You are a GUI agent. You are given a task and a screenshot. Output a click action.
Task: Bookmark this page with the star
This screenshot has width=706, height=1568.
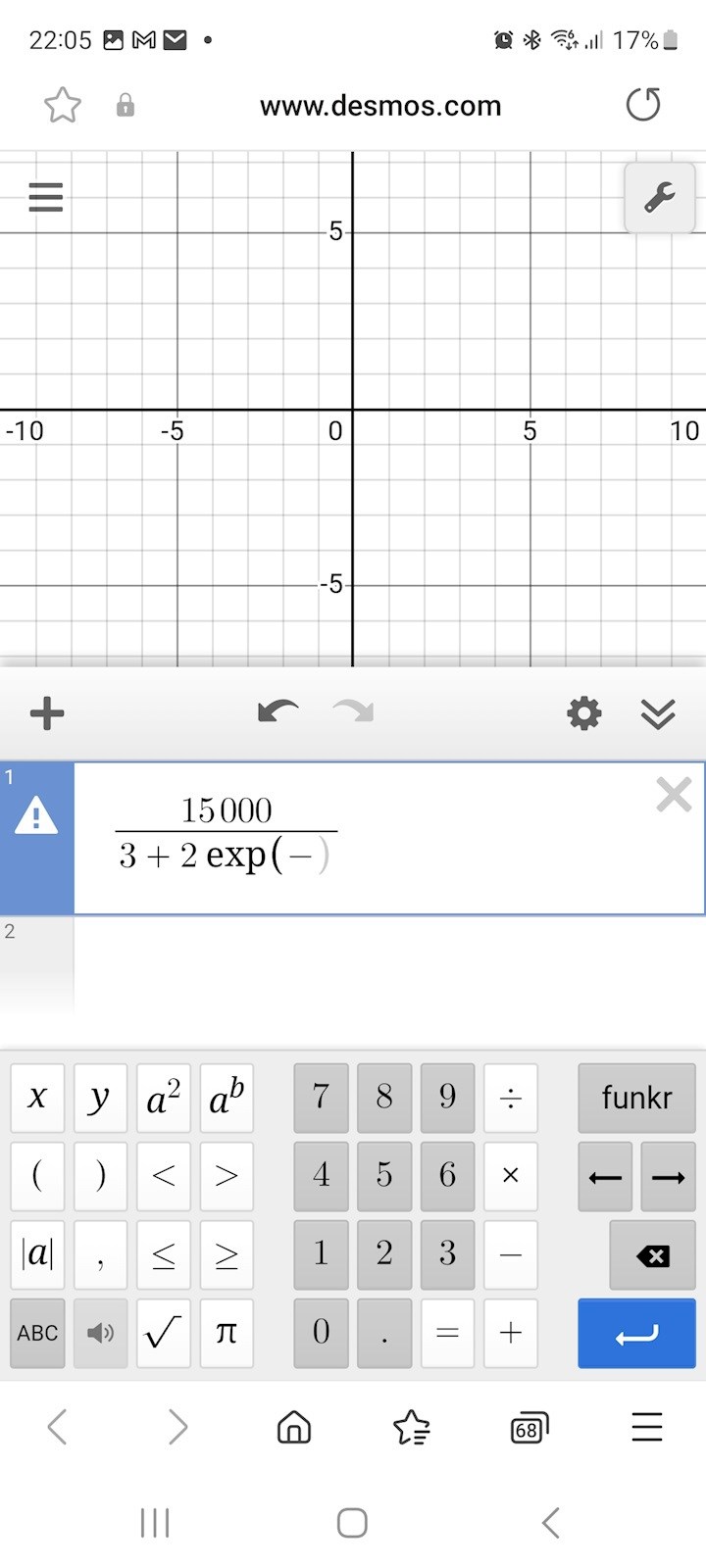coord(62,105)
